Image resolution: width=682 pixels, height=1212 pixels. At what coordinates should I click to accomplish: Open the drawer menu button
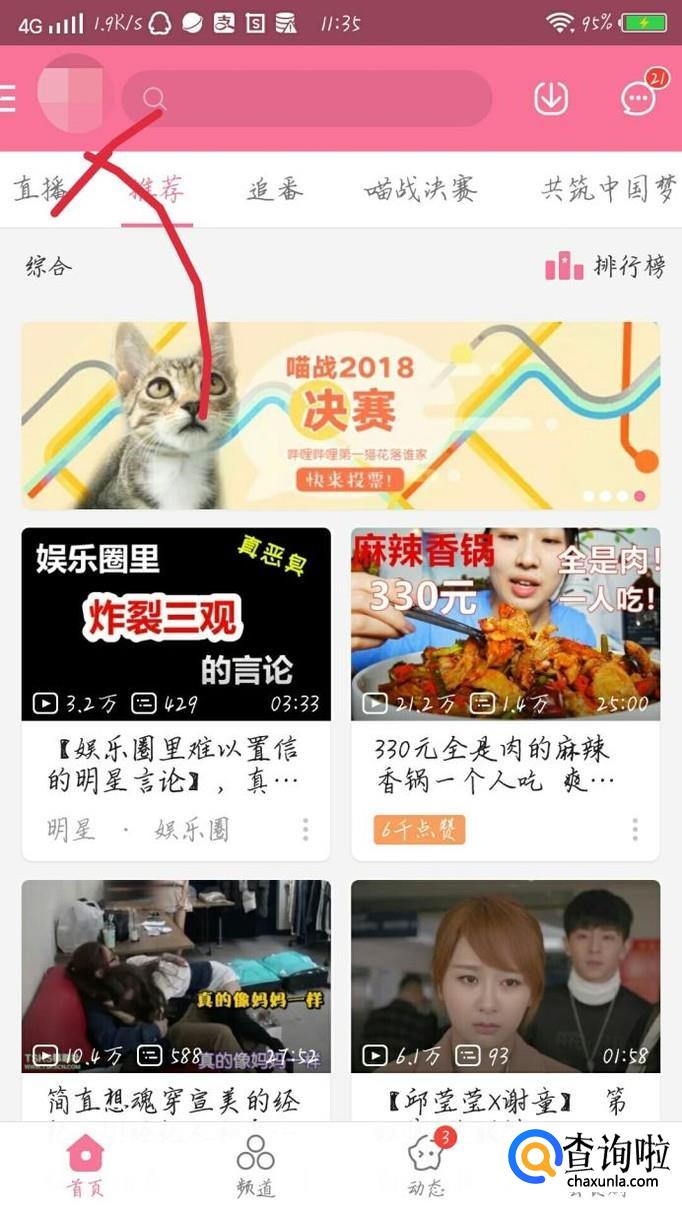[8, 98]
